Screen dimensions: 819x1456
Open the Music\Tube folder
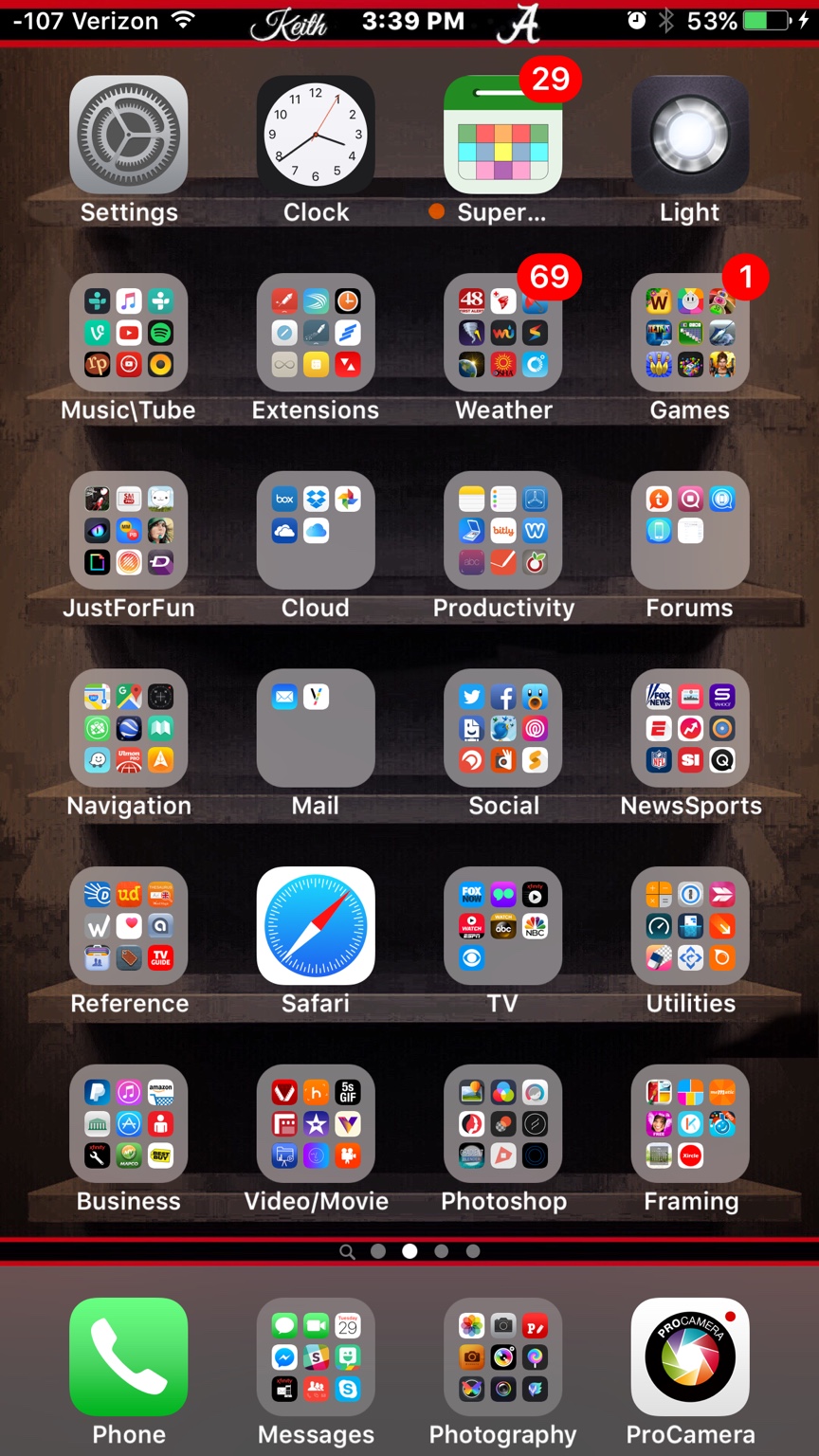tap(128, 333)
